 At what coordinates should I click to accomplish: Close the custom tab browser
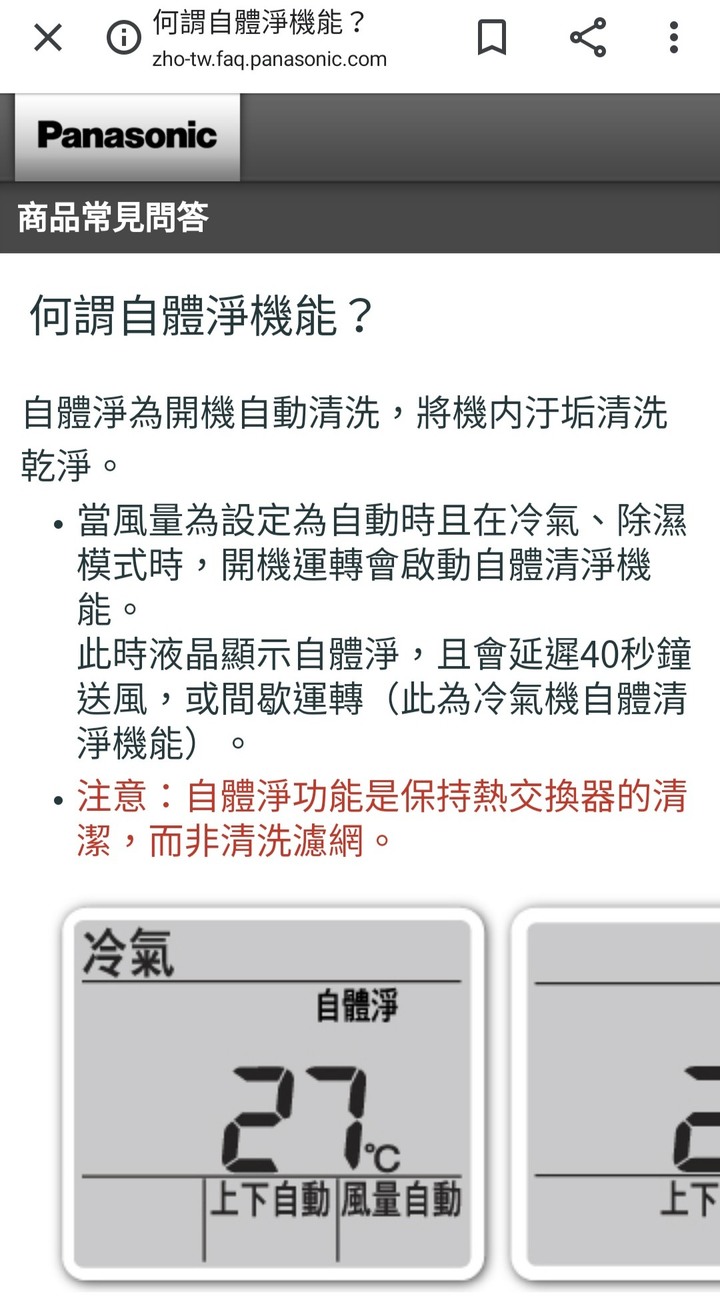tap(47, 38)
